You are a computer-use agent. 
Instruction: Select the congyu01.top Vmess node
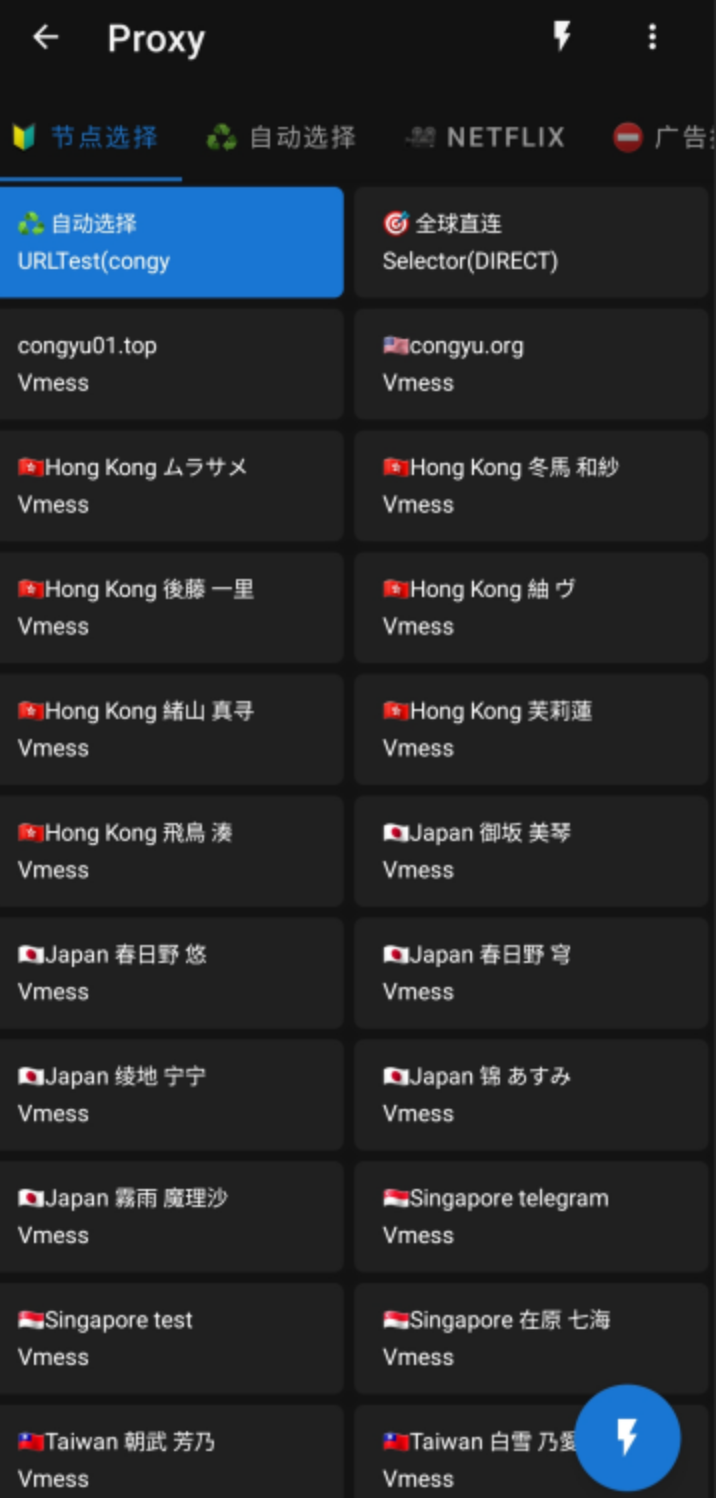coord(171,364)
